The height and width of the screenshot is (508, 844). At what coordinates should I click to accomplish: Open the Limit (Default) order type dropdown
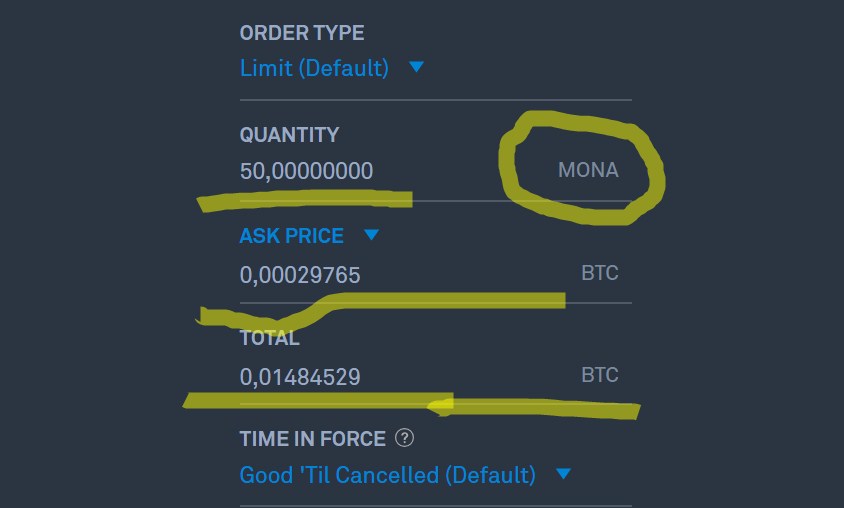[330, 68]
